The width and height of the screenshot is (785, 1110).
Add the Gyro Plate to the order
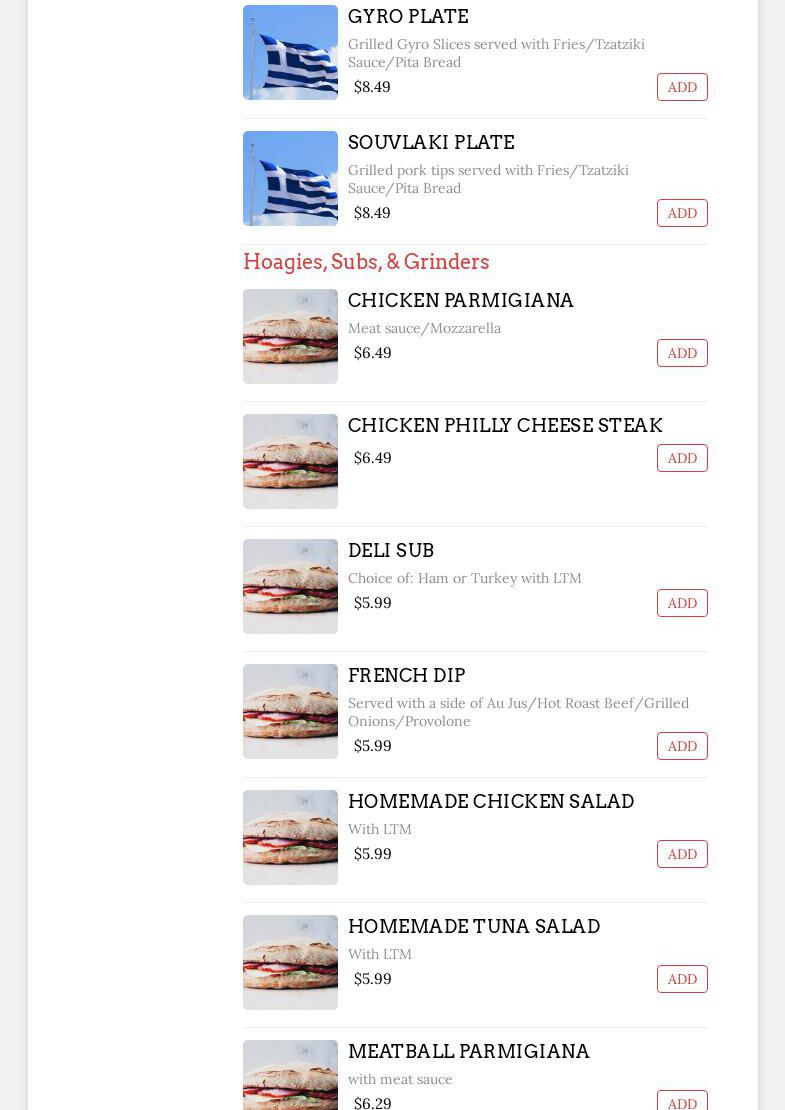[x=682, y=87]
